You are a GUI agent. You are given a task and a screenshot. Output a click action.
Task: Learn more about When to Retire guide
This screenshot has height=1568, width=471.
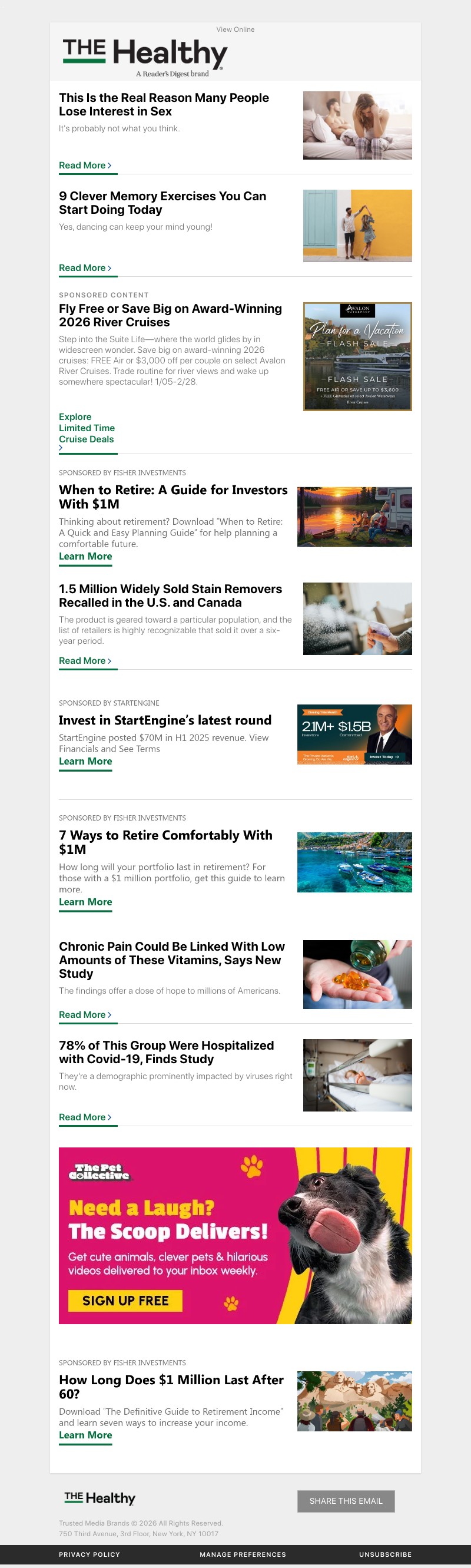tap(85, 557)
